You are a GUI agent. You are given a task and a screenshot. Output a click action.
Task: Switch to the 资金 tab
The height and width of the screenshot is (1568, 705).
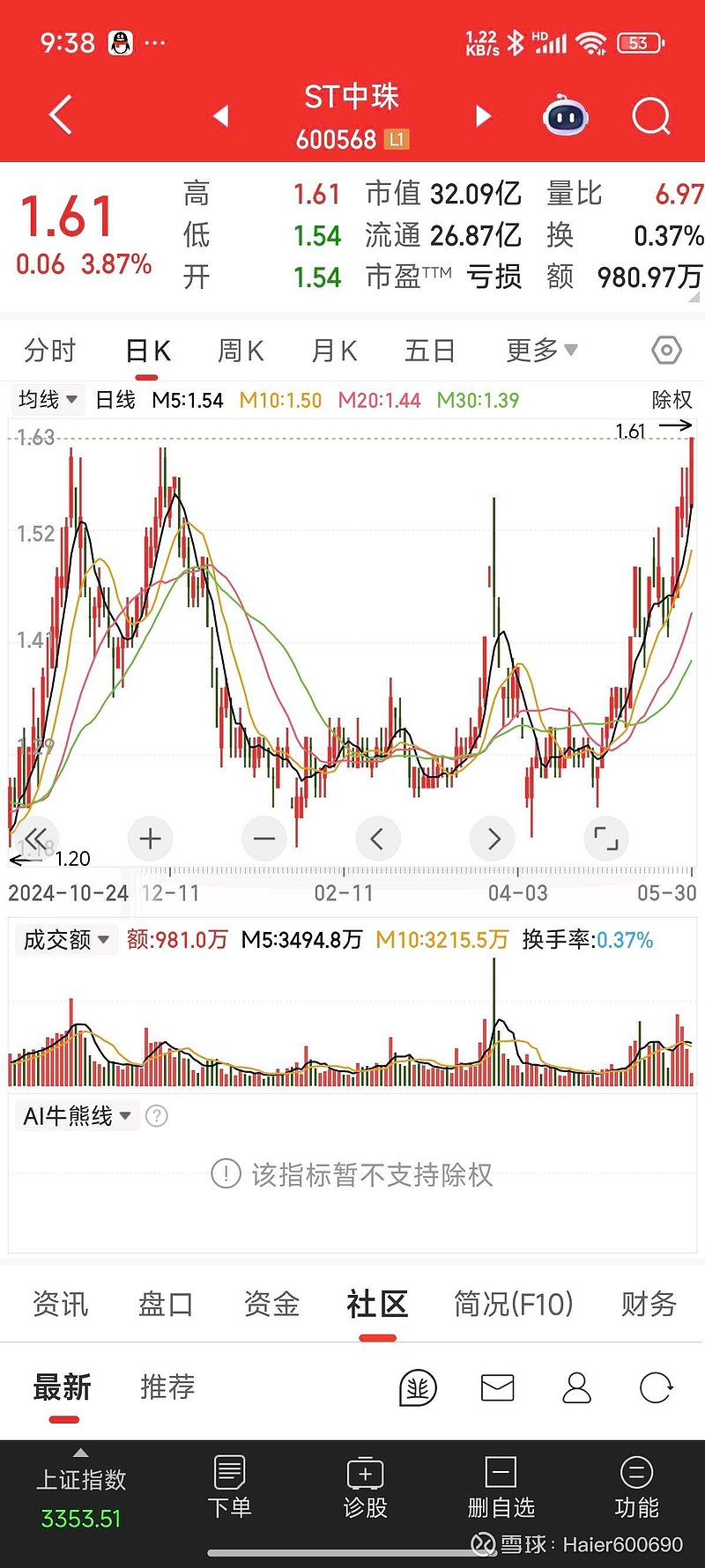click(271, 1304)
